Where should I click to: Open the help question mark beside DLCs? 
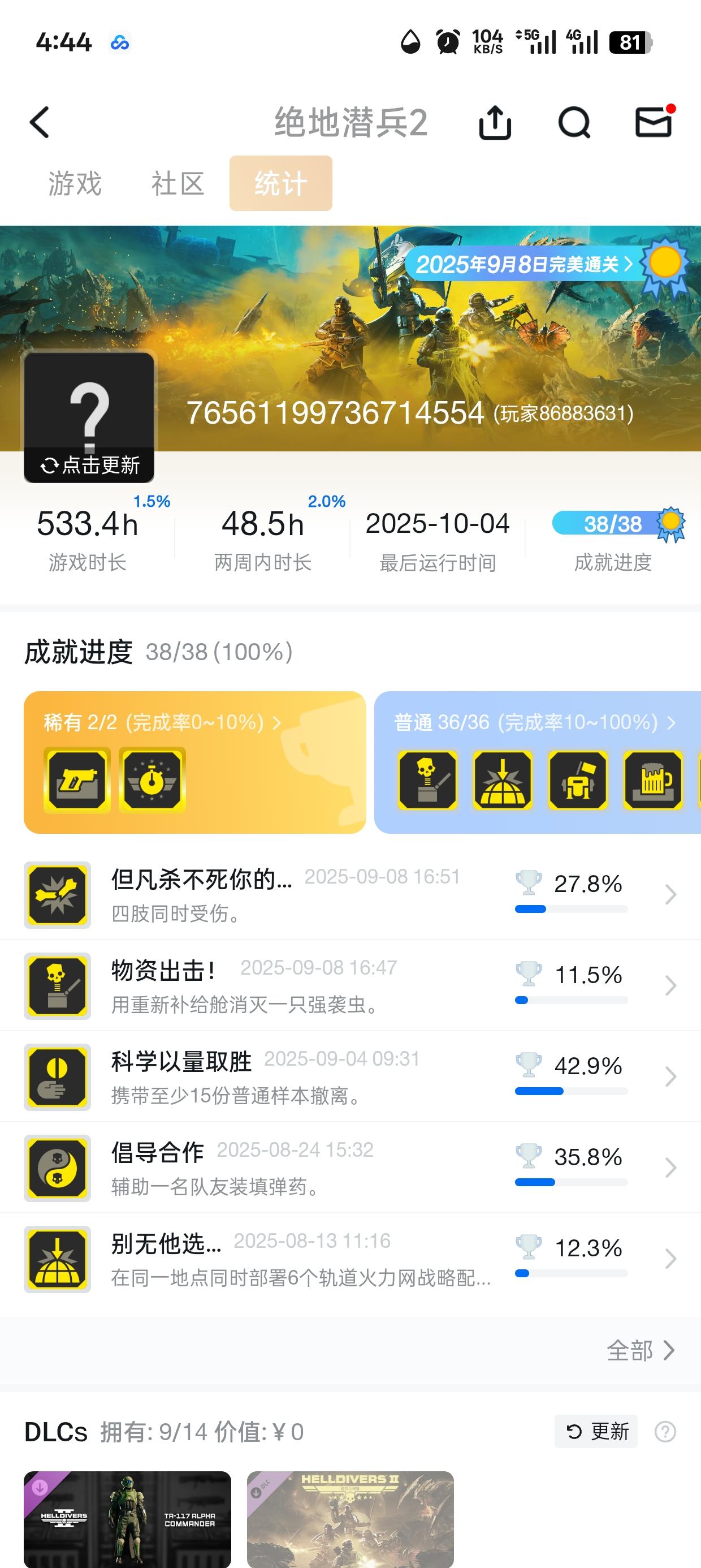click(x=665, y=1432)
